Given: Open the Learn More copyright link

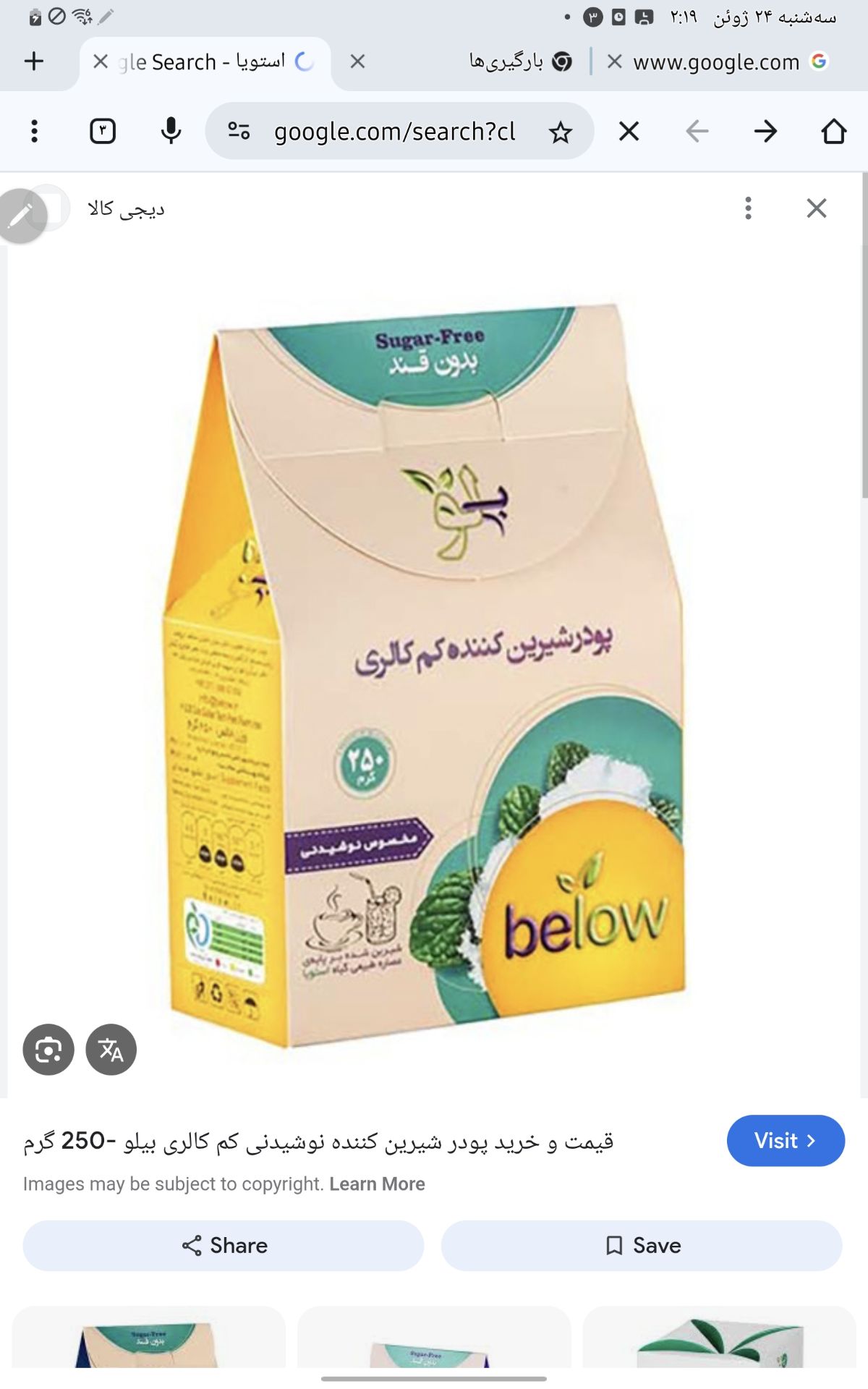Looking at the screenshot, I should point(377,1184).
